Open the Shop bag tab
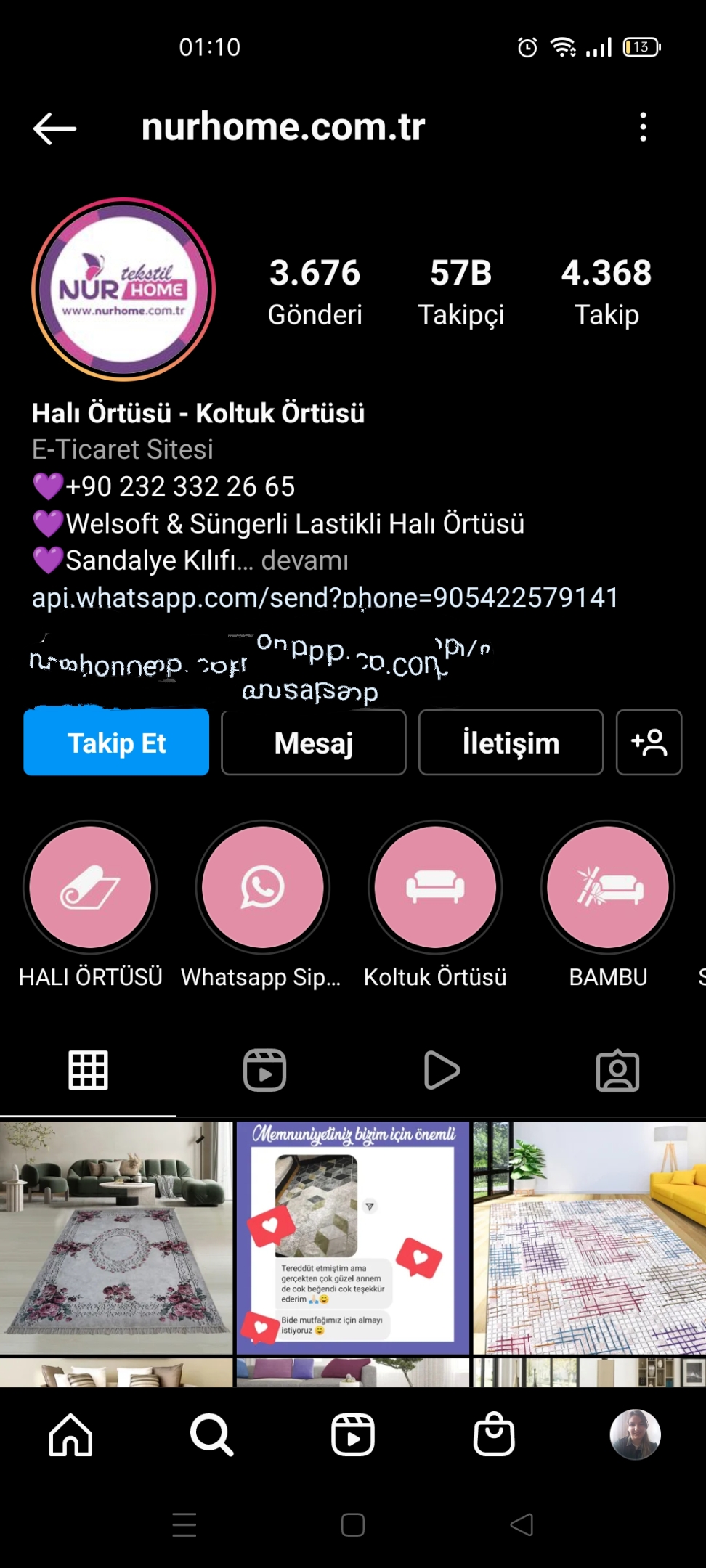Viewport: 706px width, 1568px height. tap(494, 1435)
